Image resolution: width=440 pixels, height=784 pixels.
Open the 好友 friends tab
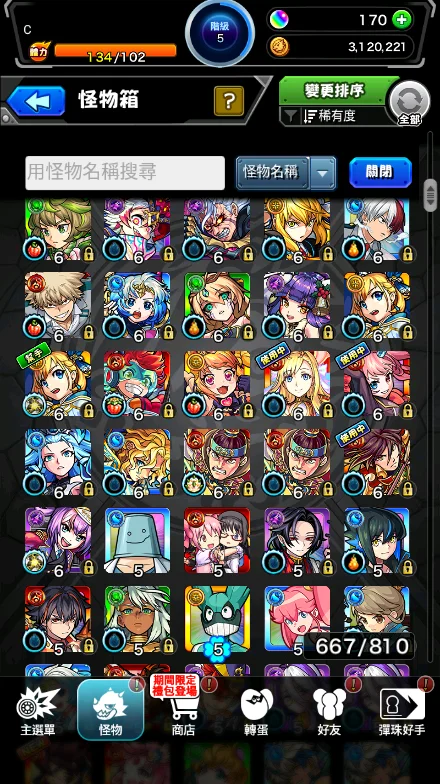pyautogui.click(x=330, y=711)
